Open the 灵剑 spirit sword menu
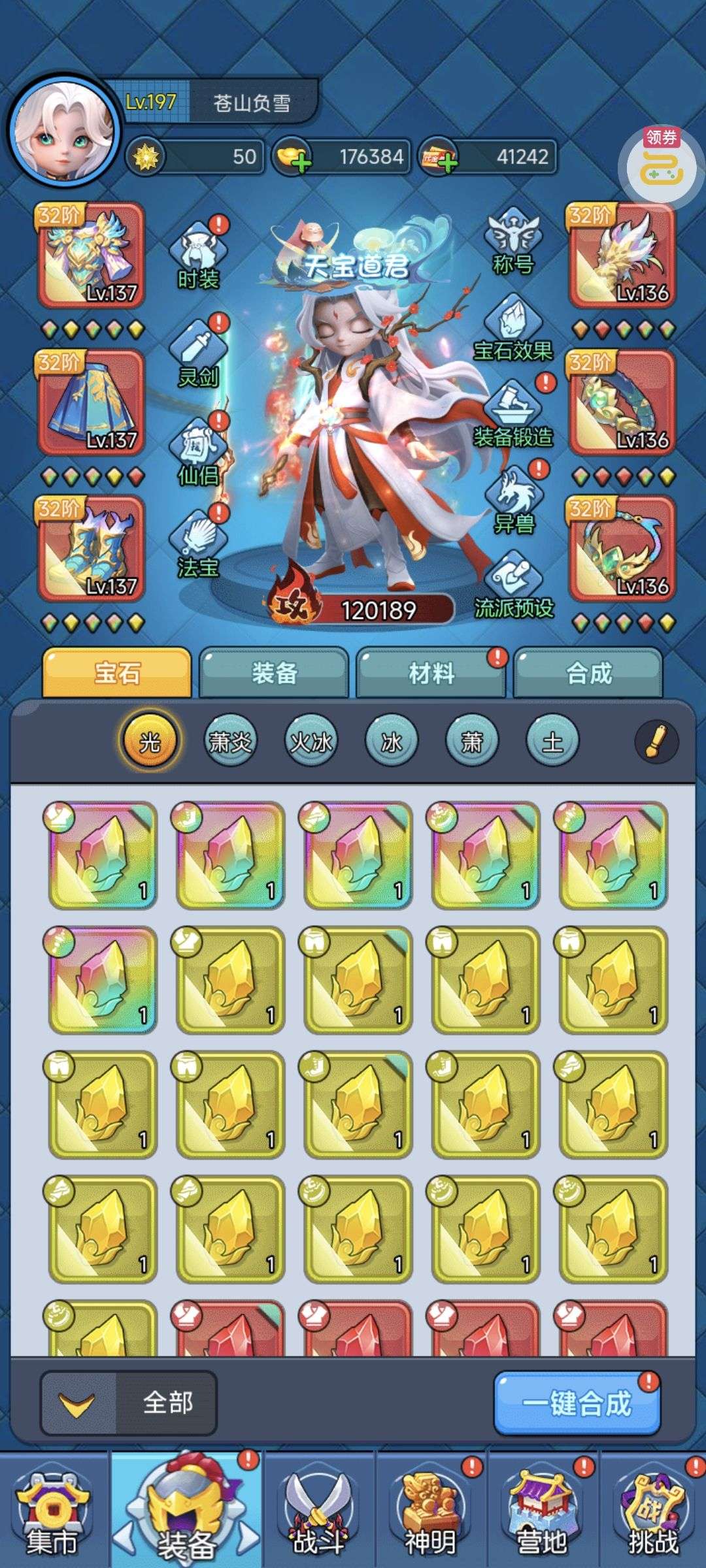This screenshot has height=1568, width=706. (x=198, y=353)
